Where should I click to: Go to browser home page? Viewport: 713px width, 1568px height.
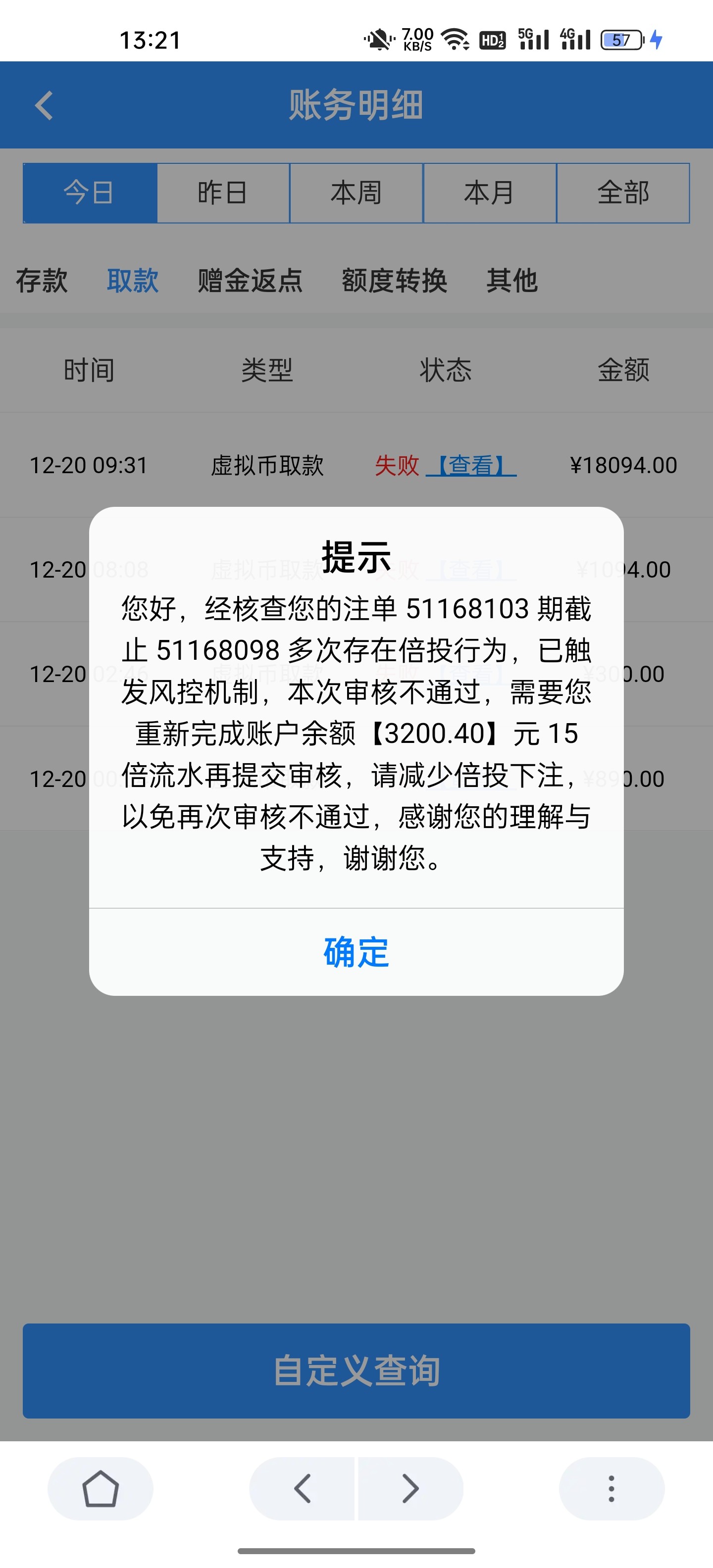[100, 1488]
